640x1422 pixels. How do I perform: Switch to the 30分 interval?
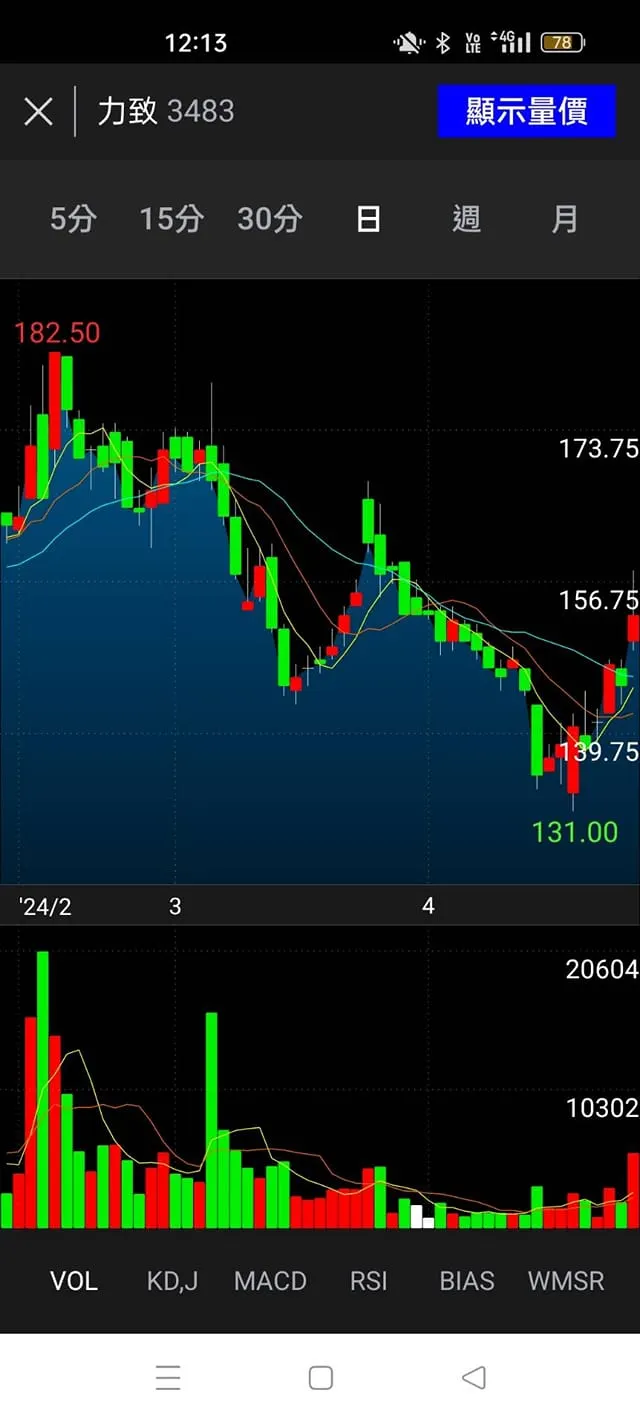269,219
